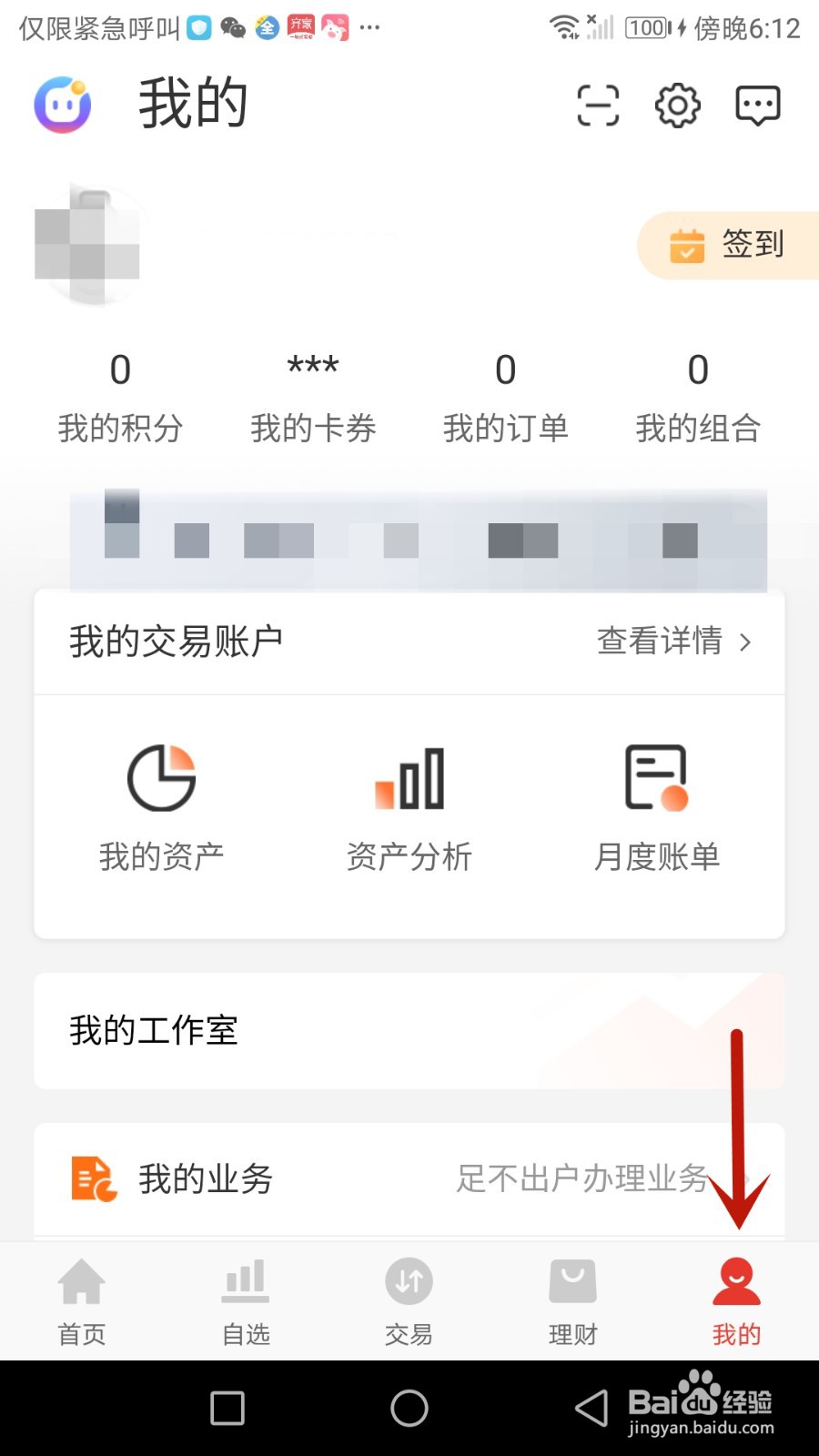Open 我的订单 orders
Image resolution: width=819 pixels, height=1456 pixels.
[506, 396]
